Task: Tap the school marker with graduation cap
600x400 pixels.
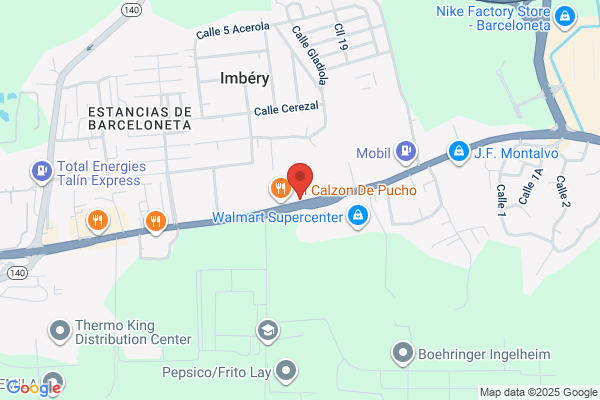Action: [x=268, y=331]
